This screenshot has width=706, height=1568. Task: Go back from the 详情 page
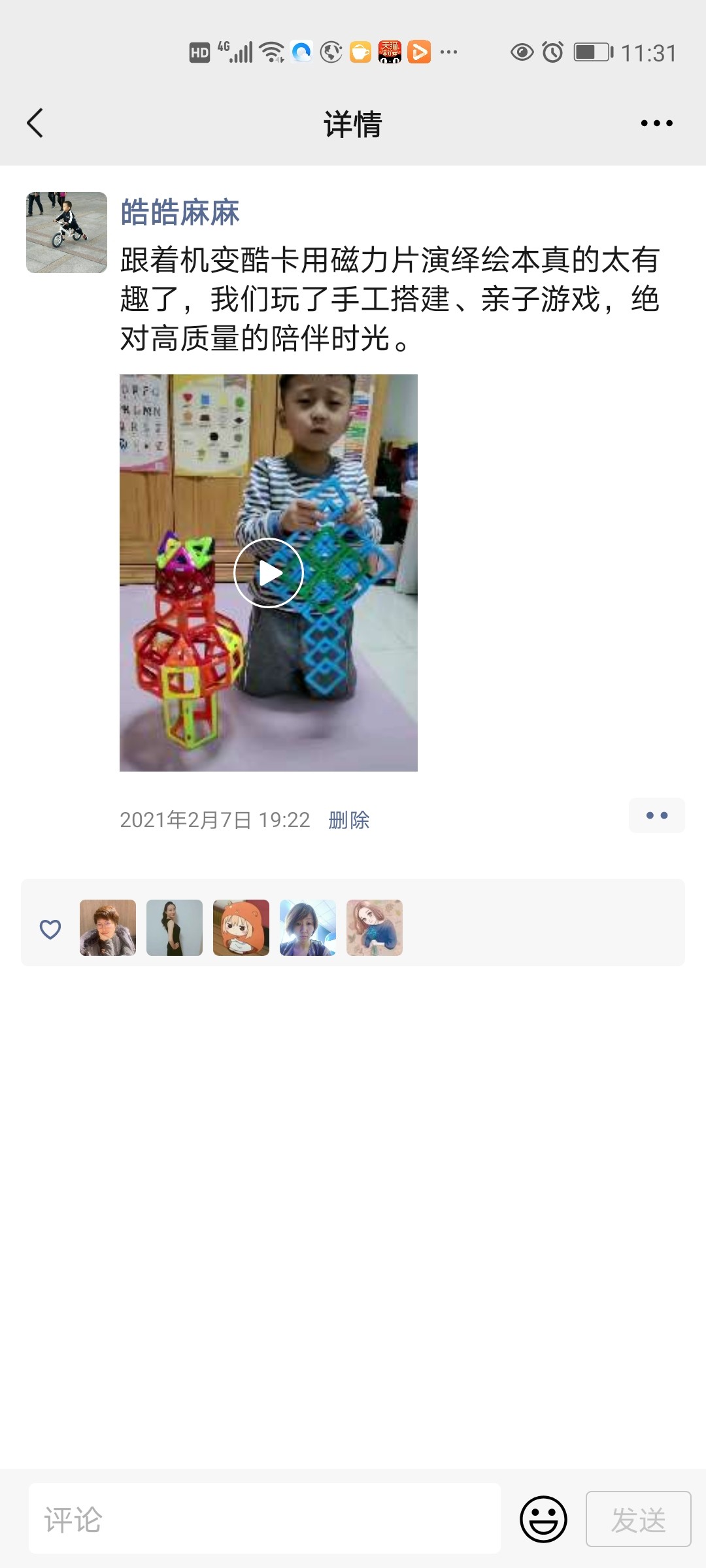[35, 123]
